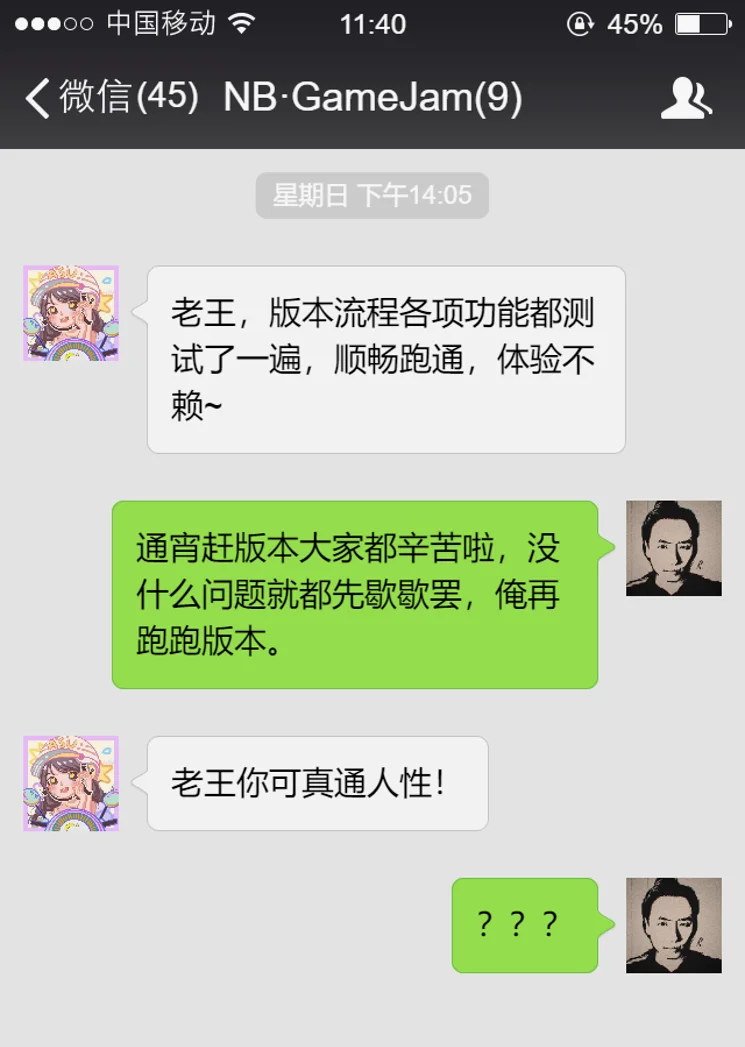
Task: View profile beside 老王你可真通人性 message
Action: (x=71, y=783)
